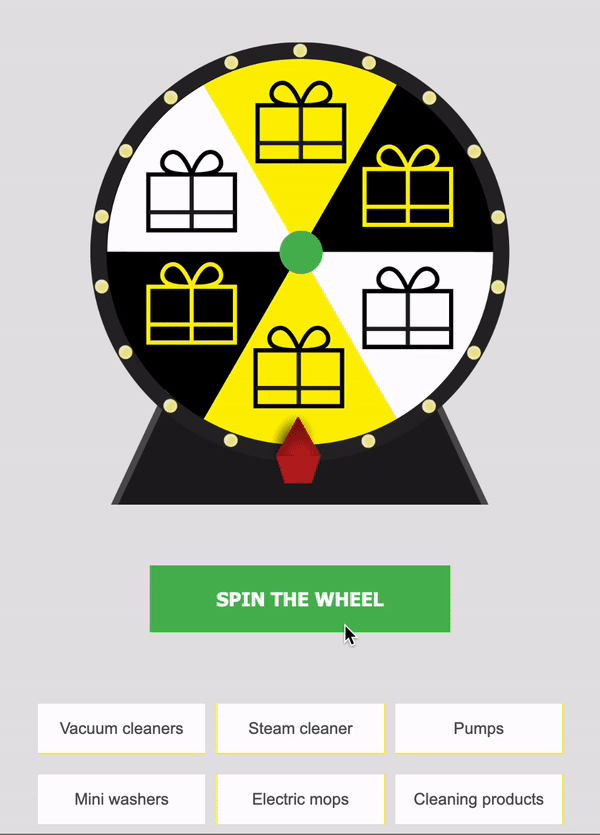Image resolution: width=600 pixels, height=835 pixels.
Task: Go to the Pumps category
Action: 478,728
